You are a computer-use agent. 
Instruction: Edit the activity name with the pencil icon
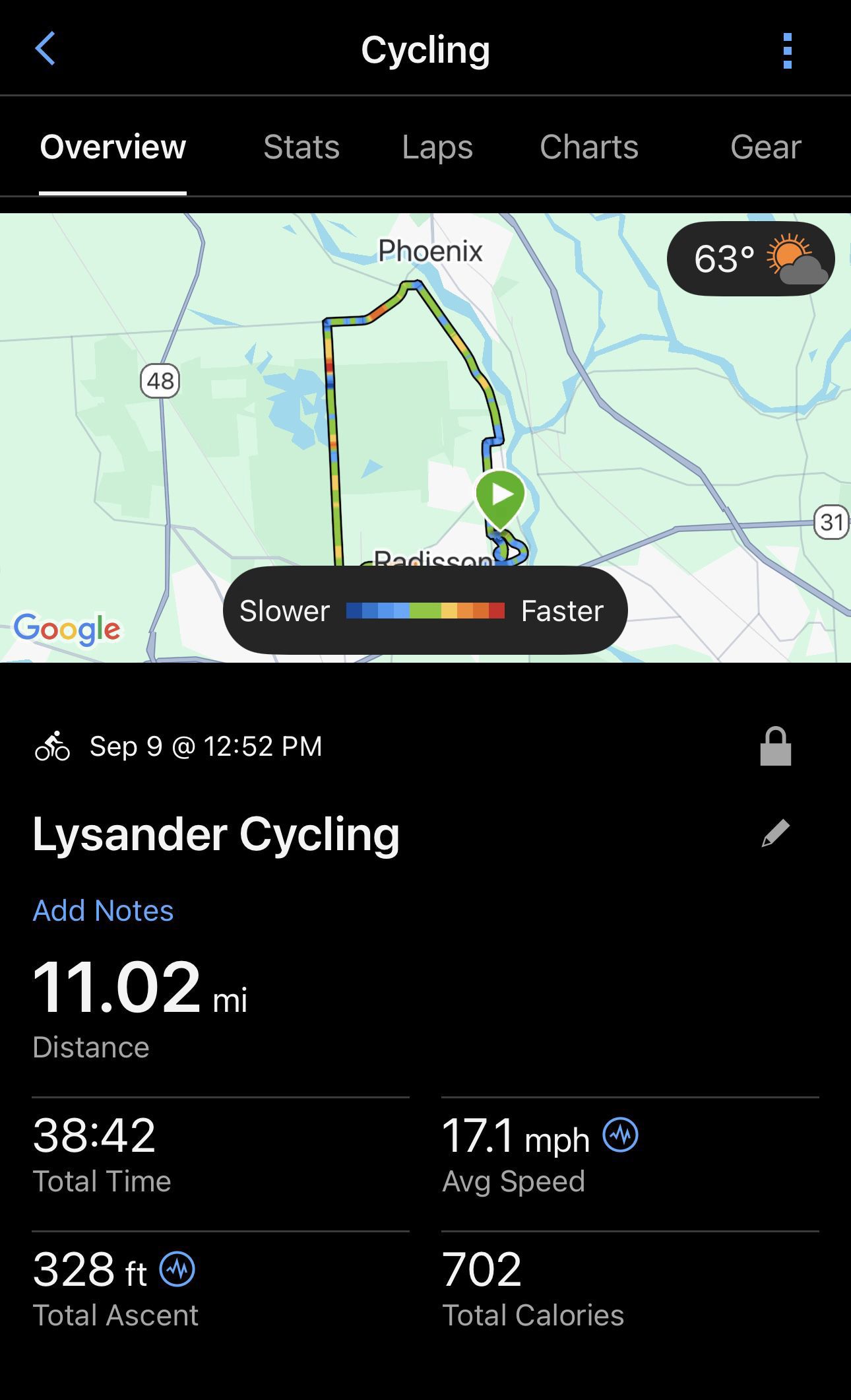776,833
